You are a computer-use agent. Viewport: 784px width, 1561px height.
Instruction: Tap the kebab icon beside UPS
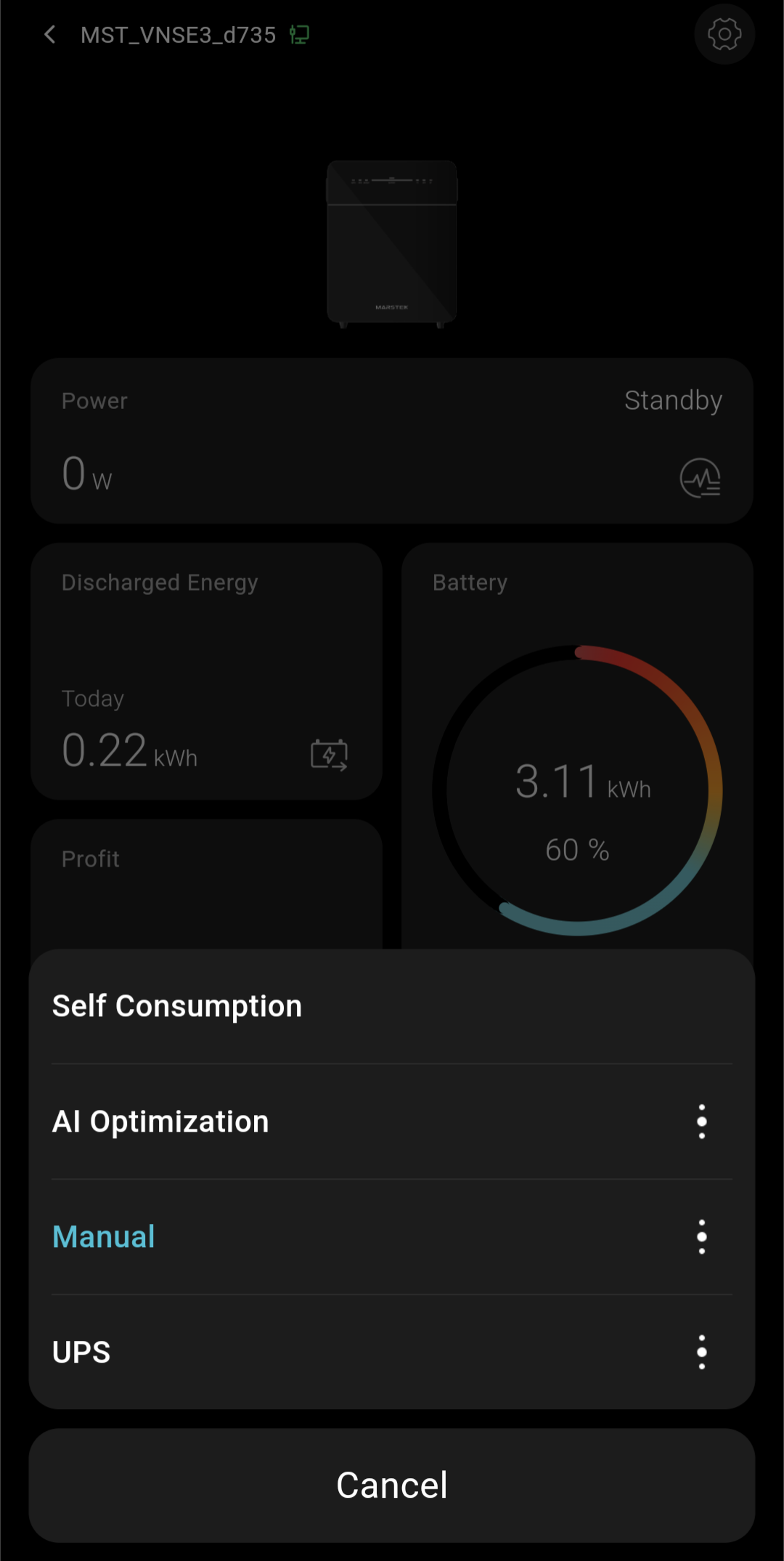coord(701,1351)
